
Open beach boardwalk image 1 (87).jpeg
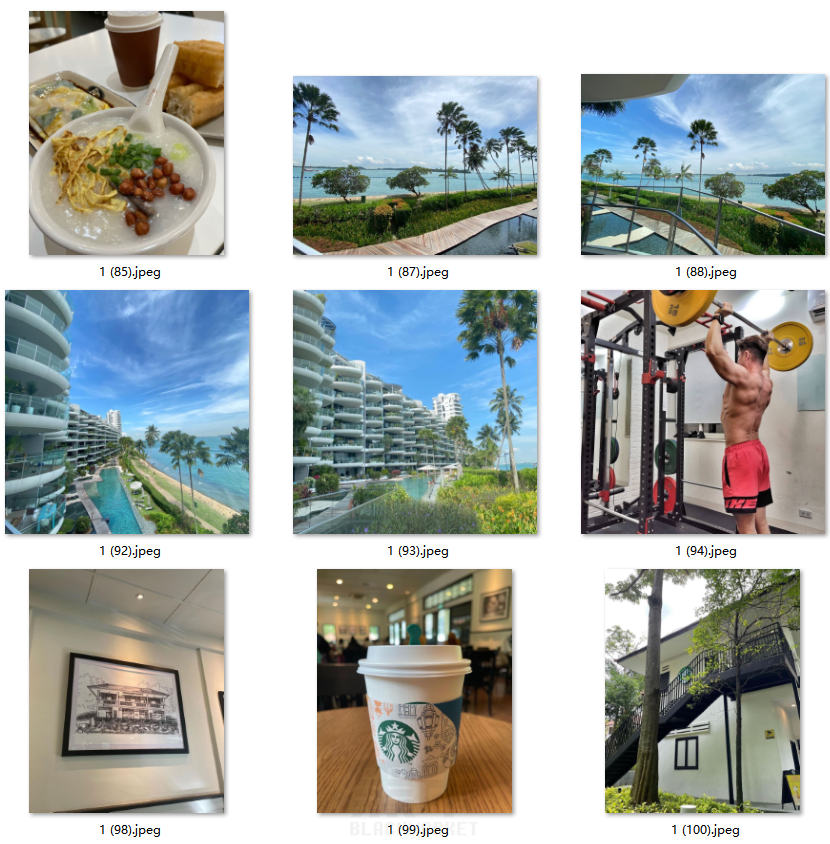tap(415, 165)
